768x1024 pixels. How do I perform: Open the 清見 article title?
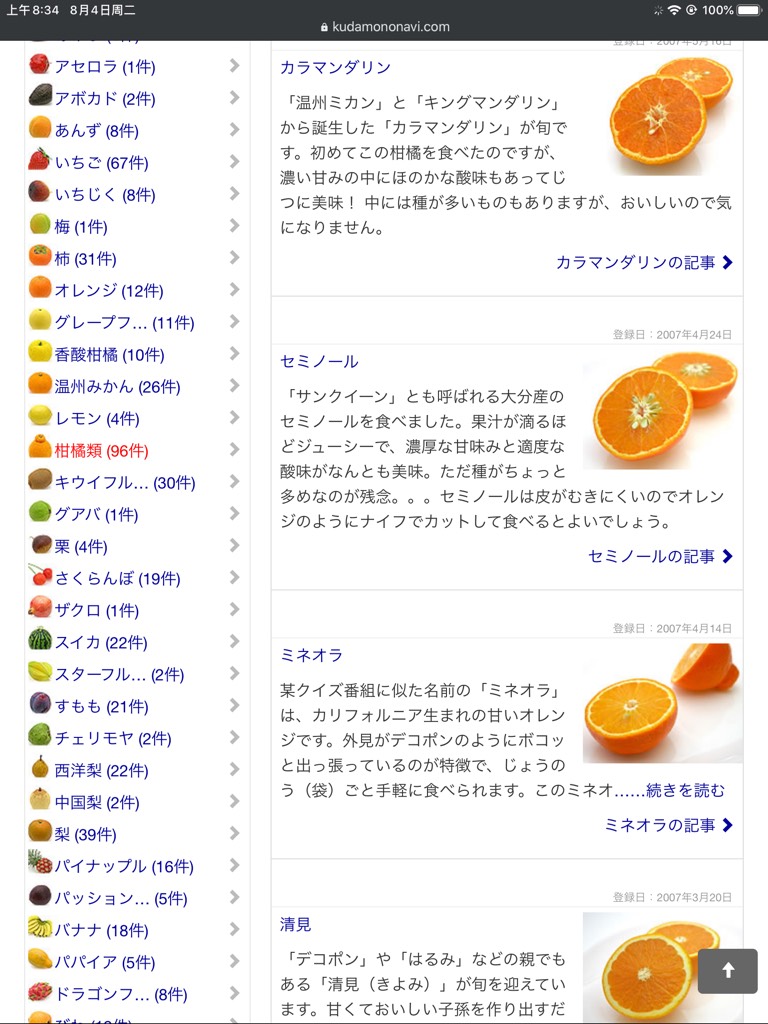click(x=296, y=925)
